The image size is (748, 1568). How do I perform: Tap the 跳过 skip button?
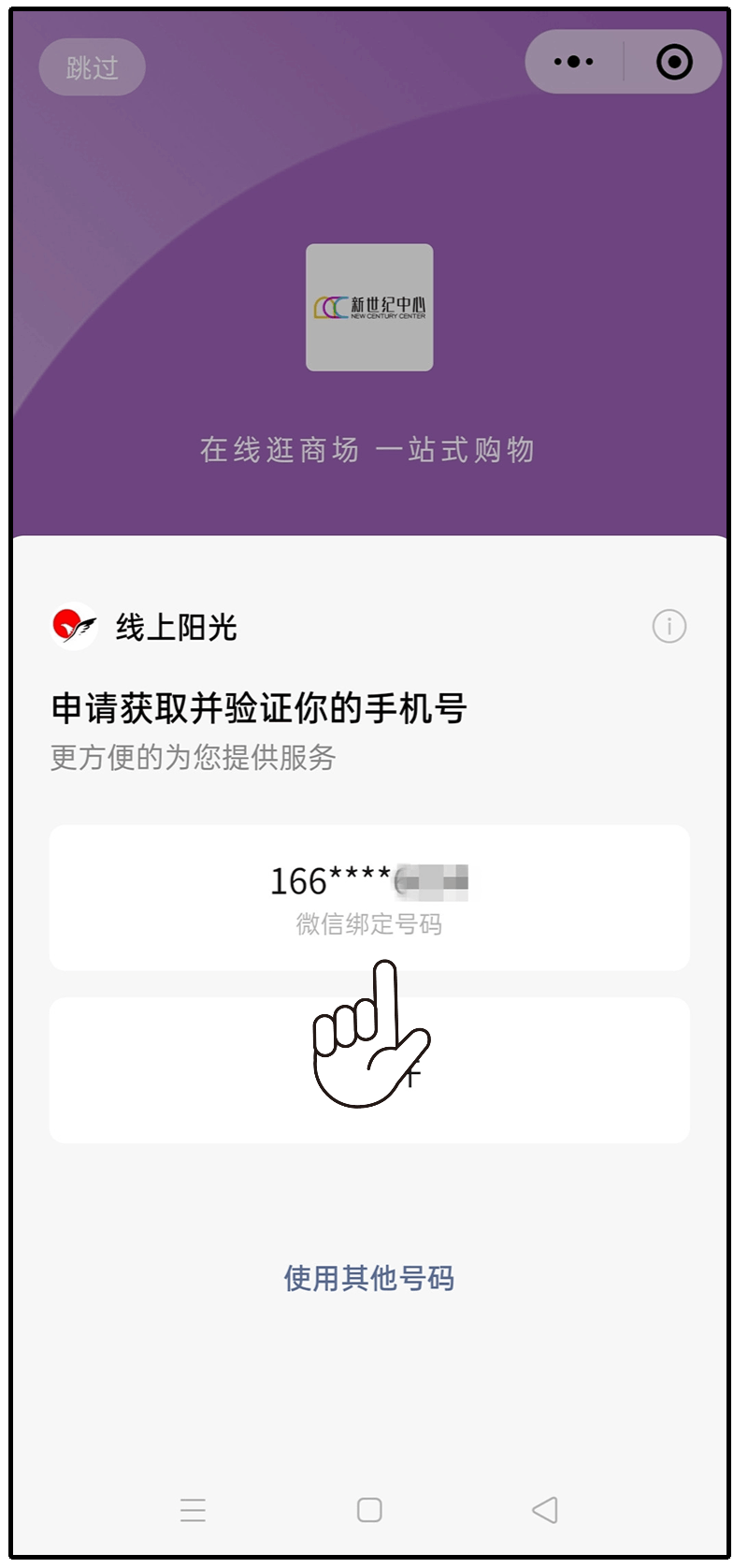tap(92, 67)
